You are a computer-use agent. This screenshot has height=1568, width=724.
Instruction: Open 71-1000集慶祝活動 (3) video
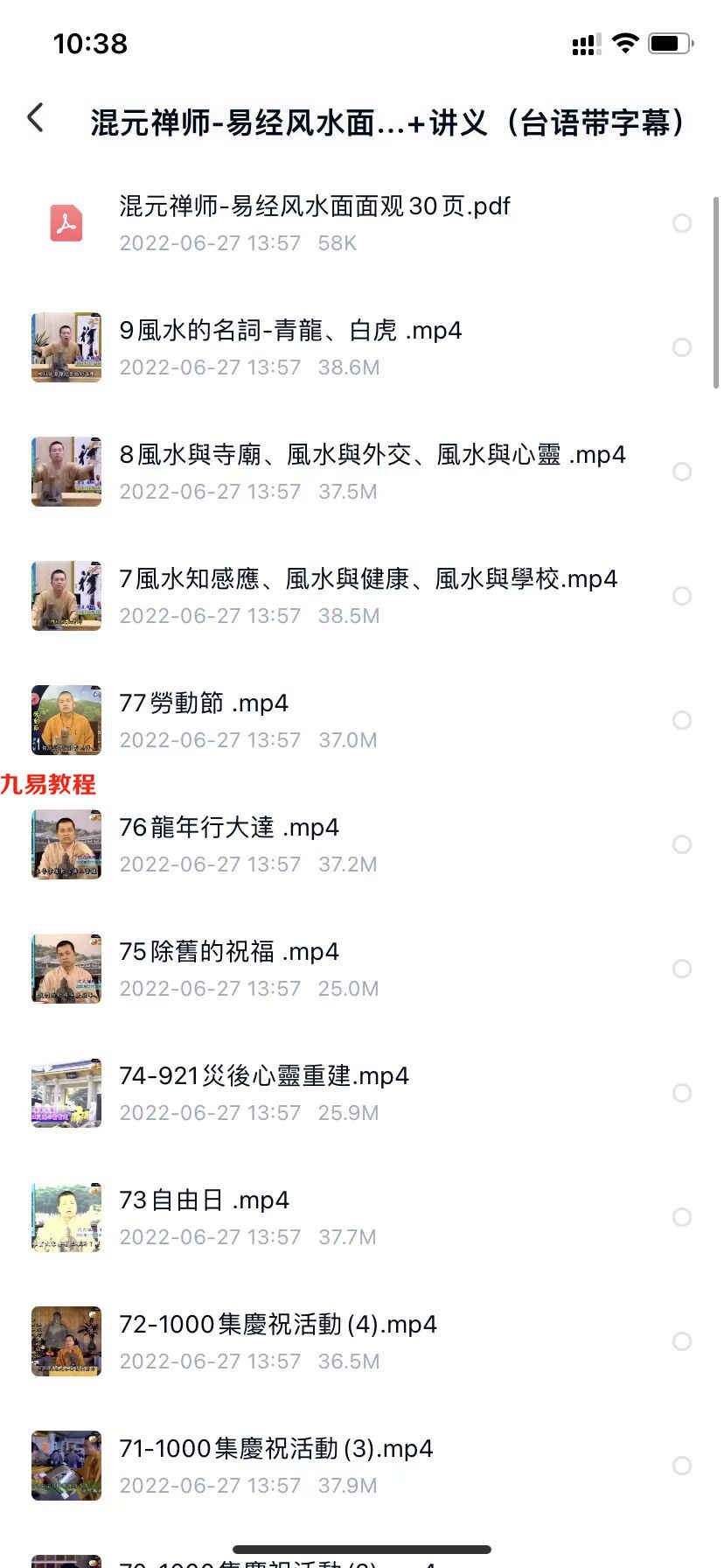[362, 1466]
